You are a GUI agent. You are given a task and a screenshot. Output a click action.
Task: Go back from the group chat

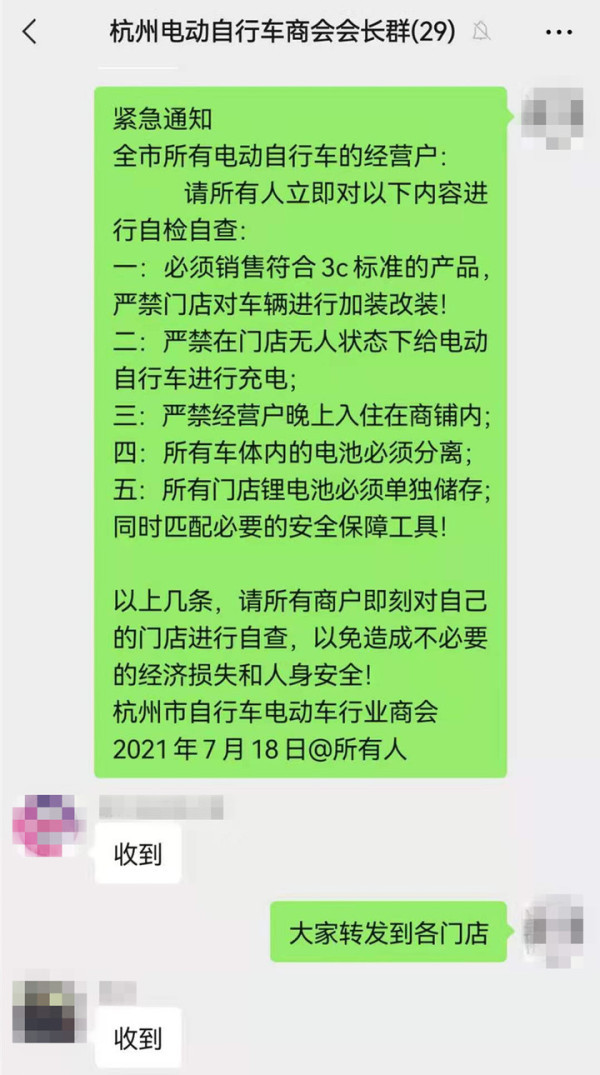29,32
